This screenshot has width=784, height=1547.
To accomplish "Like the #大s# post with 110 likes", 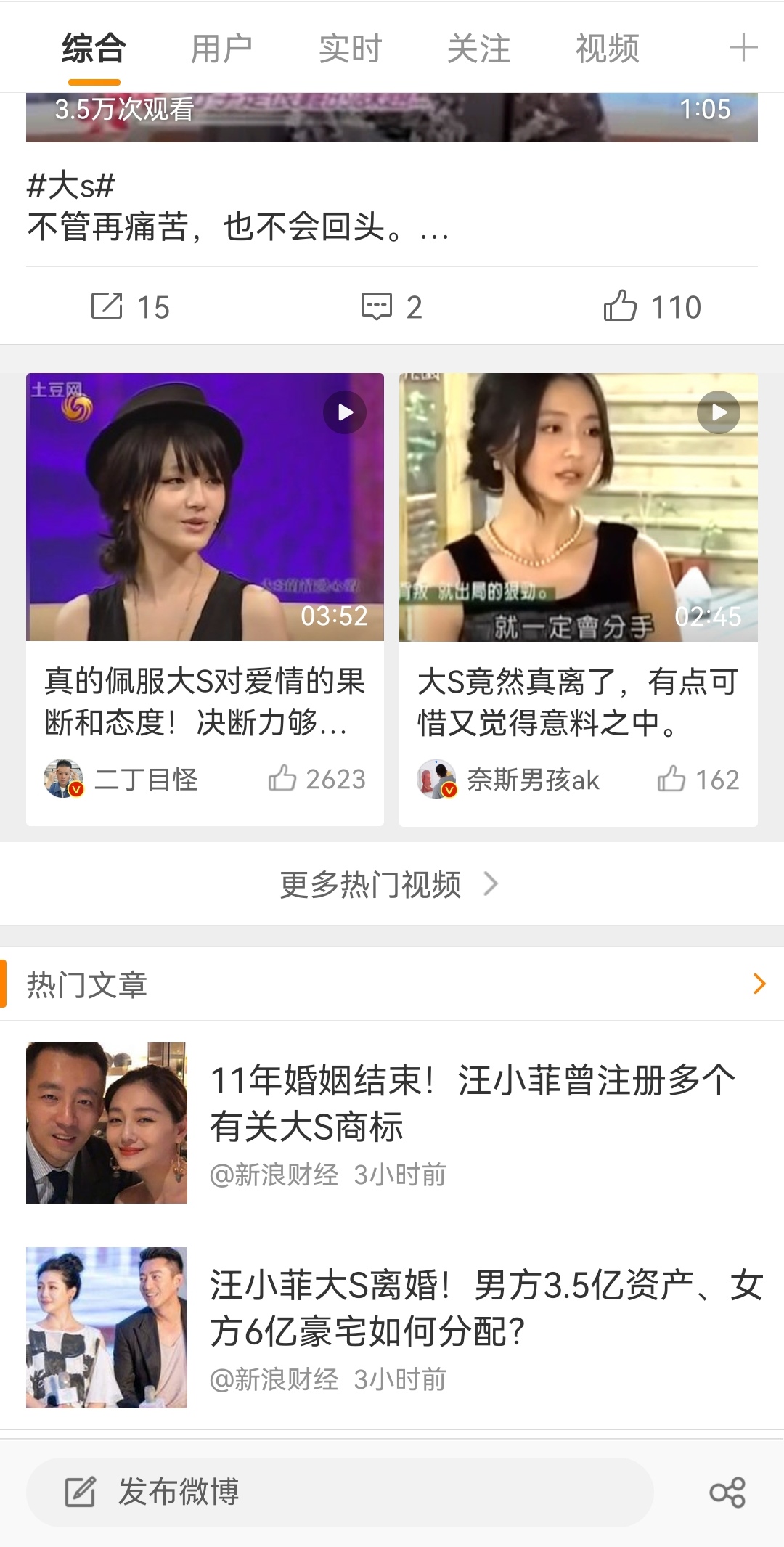I will click(x=652, y=306).
